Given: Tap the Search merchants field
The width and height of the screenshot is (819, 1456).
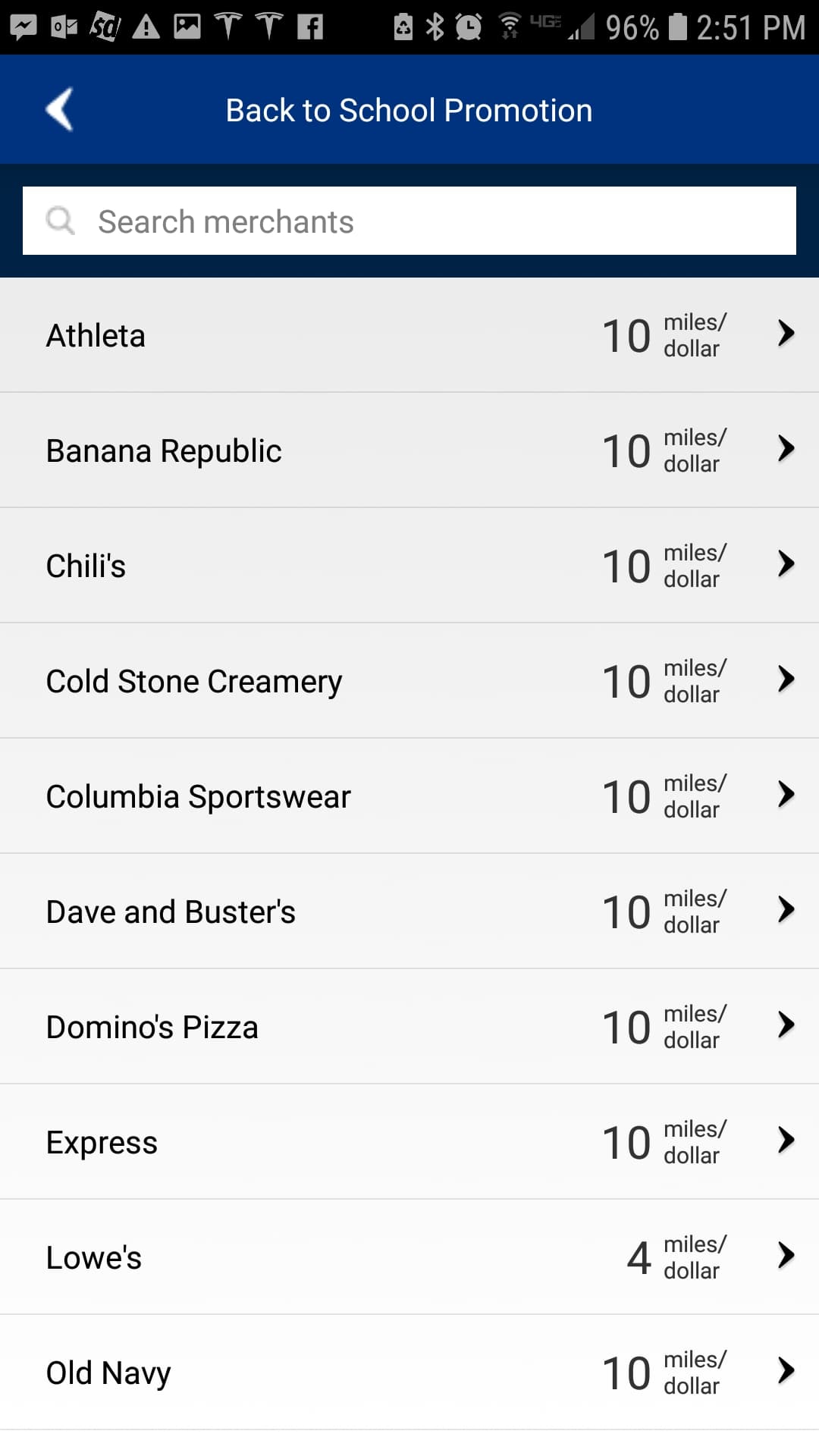Looking at the screenshot, I should pyautogui.click(x=409, y=221).
